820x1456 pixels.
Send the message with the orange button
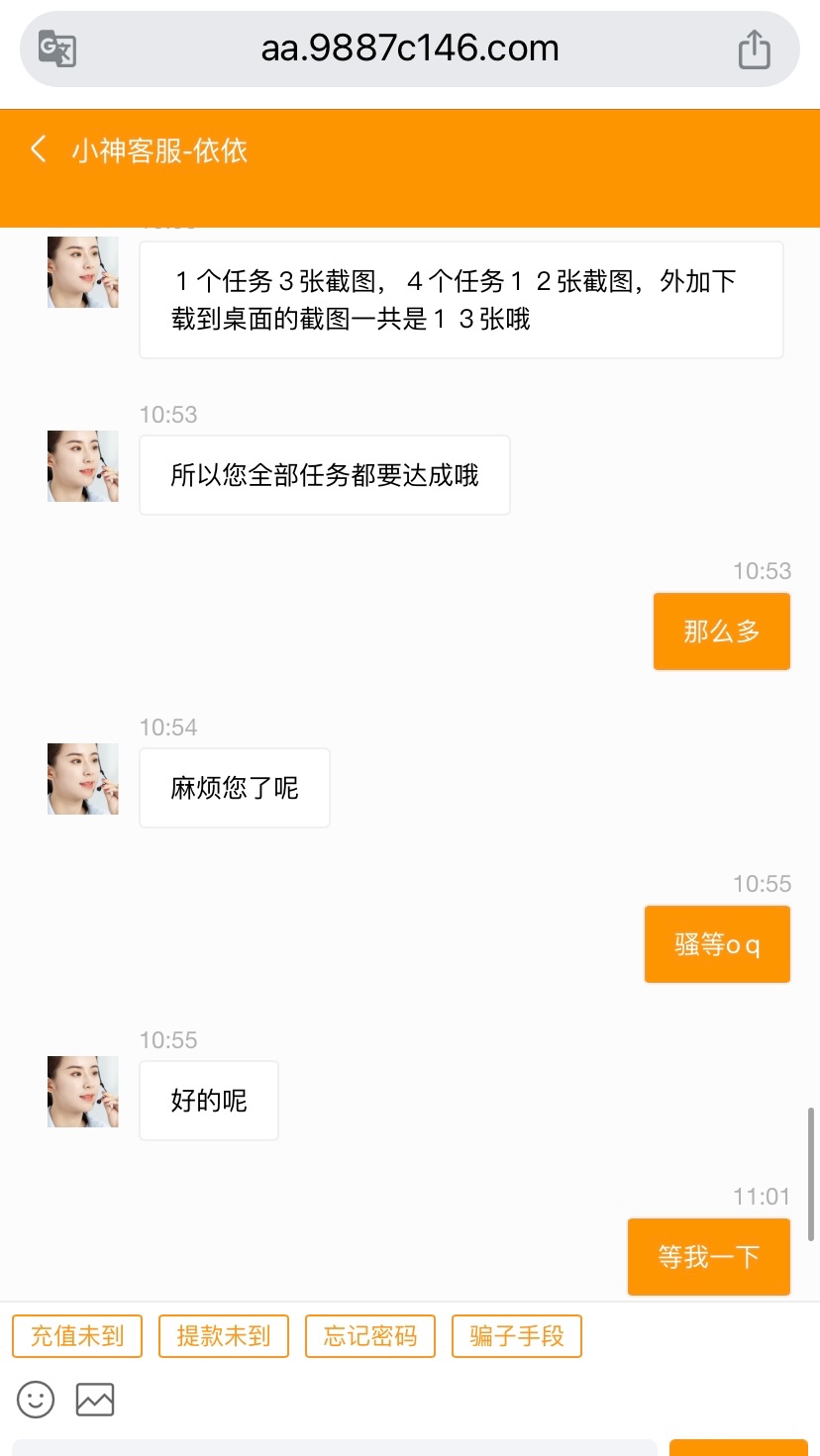coord(739,1448)
